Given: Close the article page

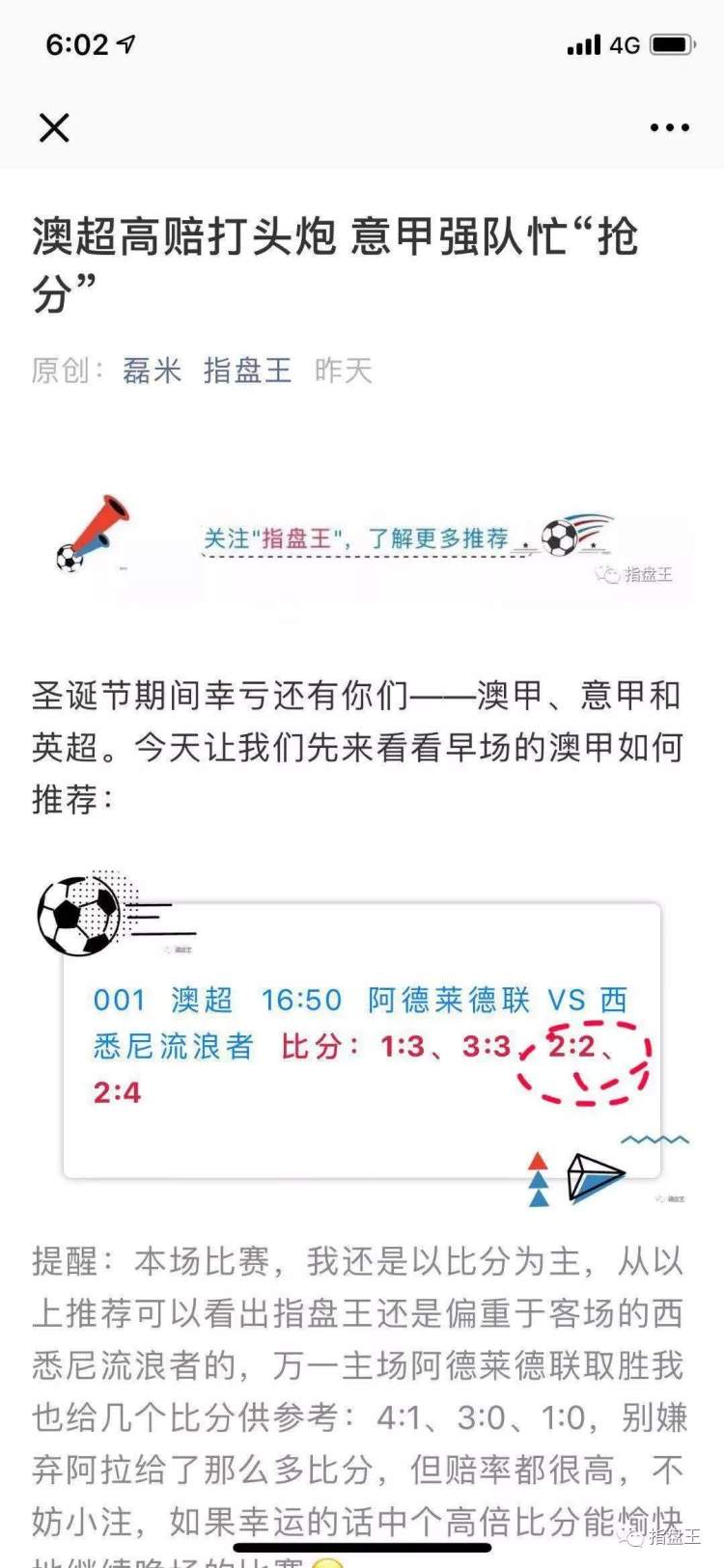Looking at the screenshot, I should click(54, 127).
